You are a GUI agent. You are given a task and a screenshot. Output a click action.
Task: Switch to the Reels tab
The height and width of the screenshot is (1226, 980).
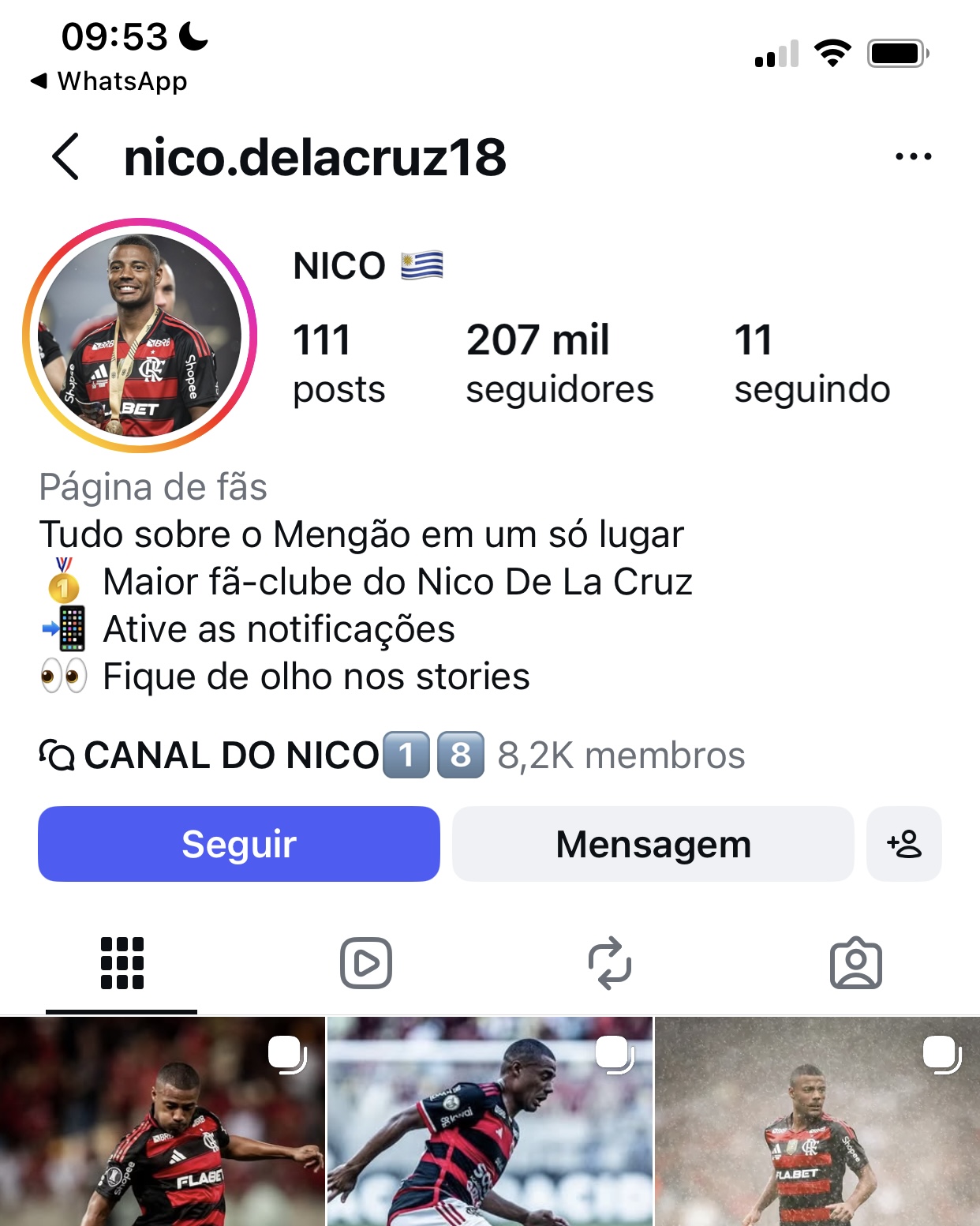tap(366, 963)
